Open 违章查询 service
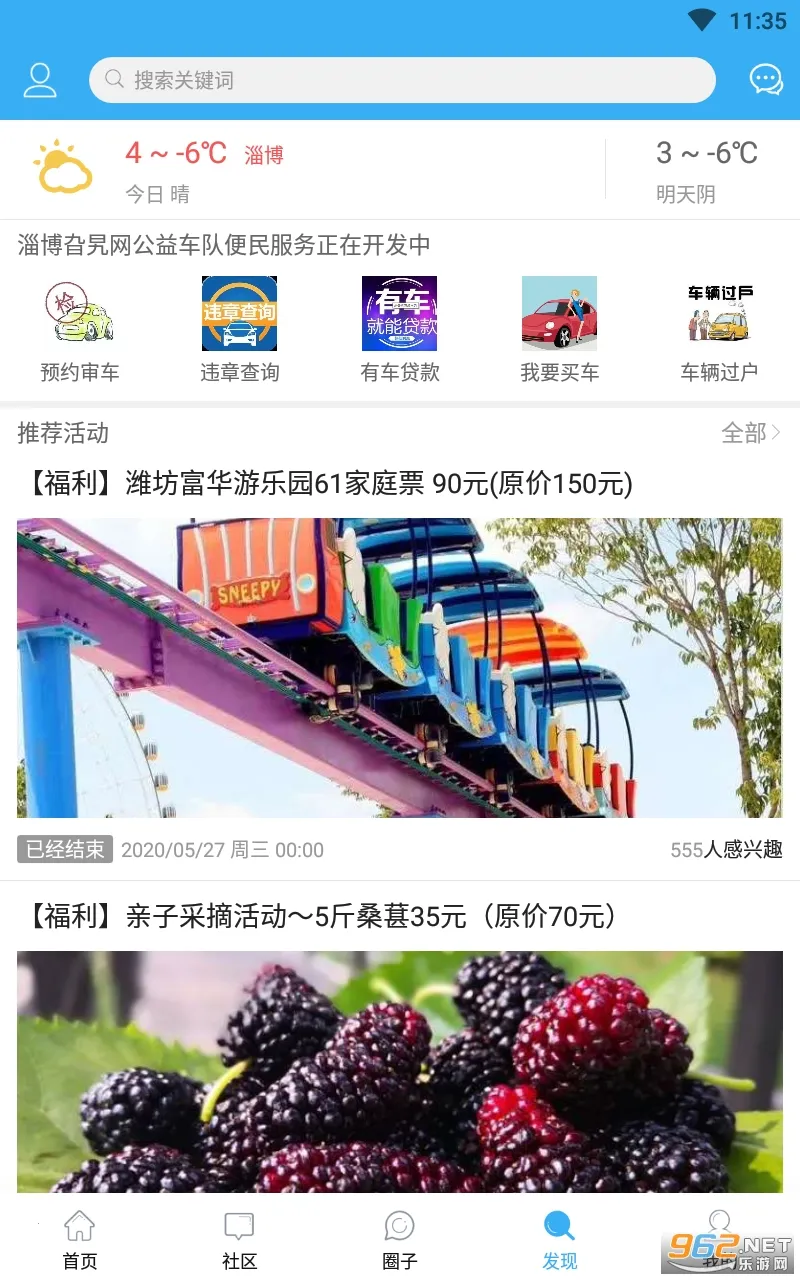Viewport: 800px width, 1280px height. (240, 330)
